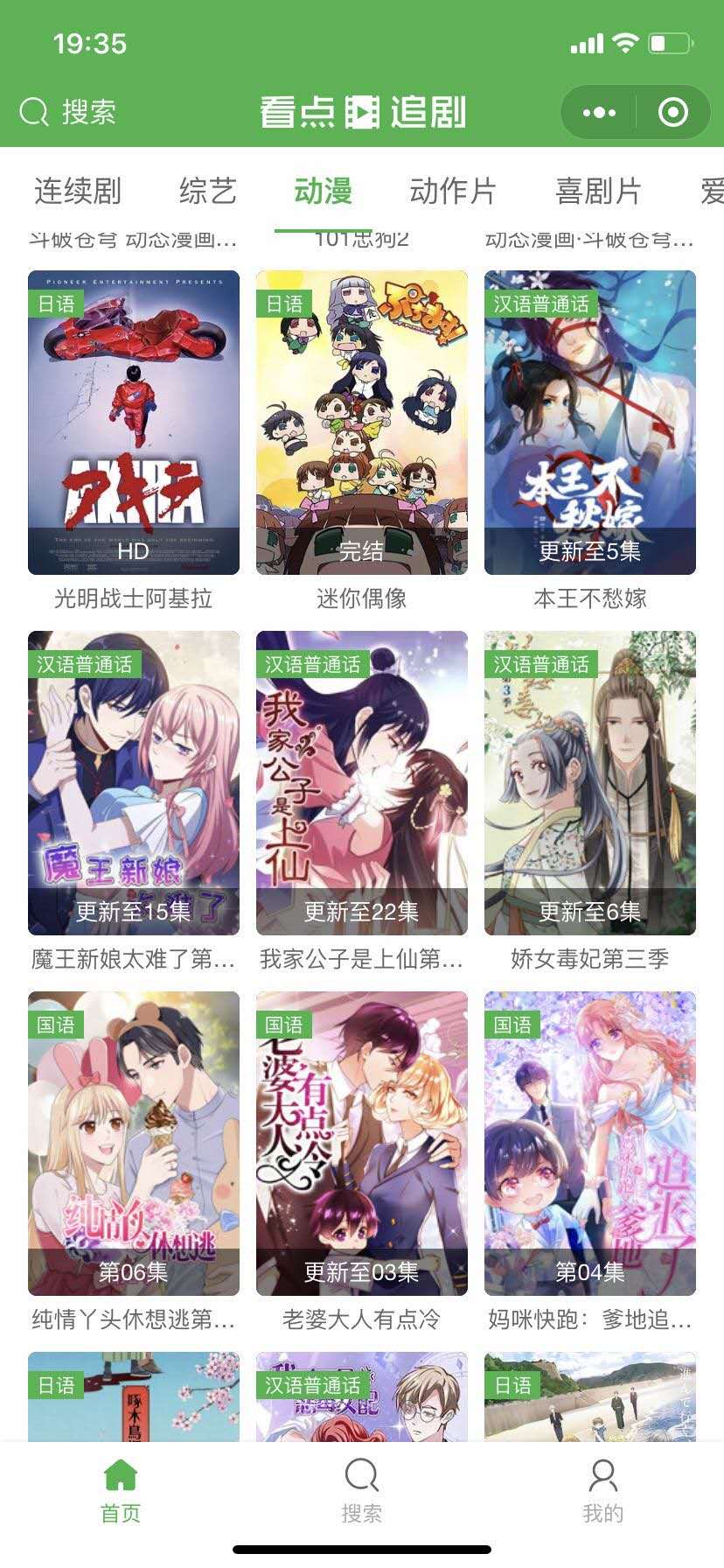Image resolution: width=724 pixels, height=1568 pixels.
Task: Go to 首页 in the bottom bar
Action: [121, 1491]
